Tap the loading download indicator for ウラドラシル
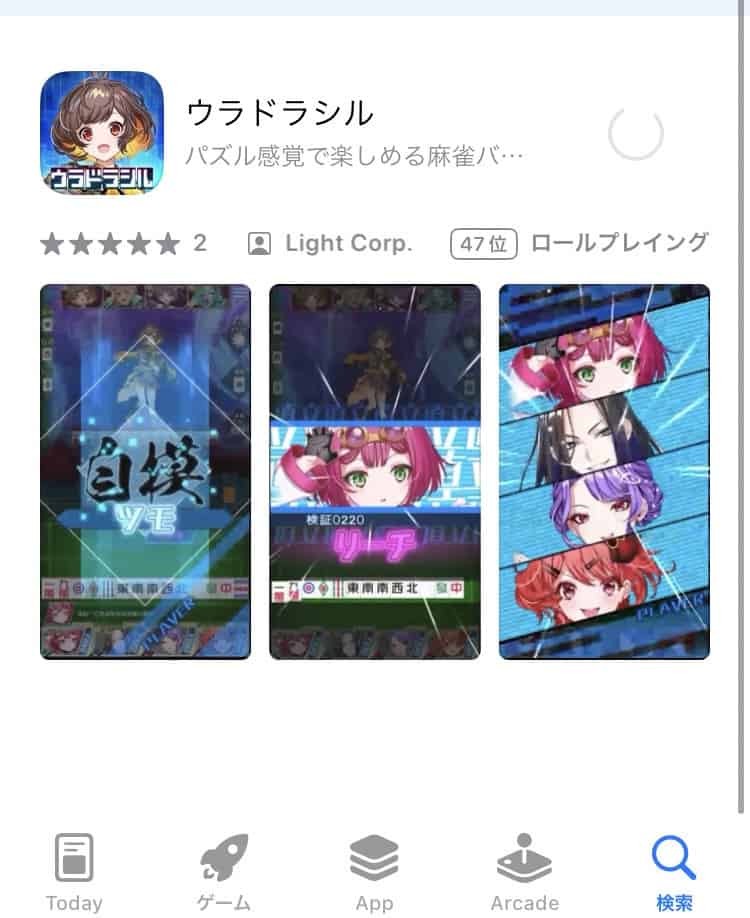This screenshot has height=918, width=750. point(636,133)
